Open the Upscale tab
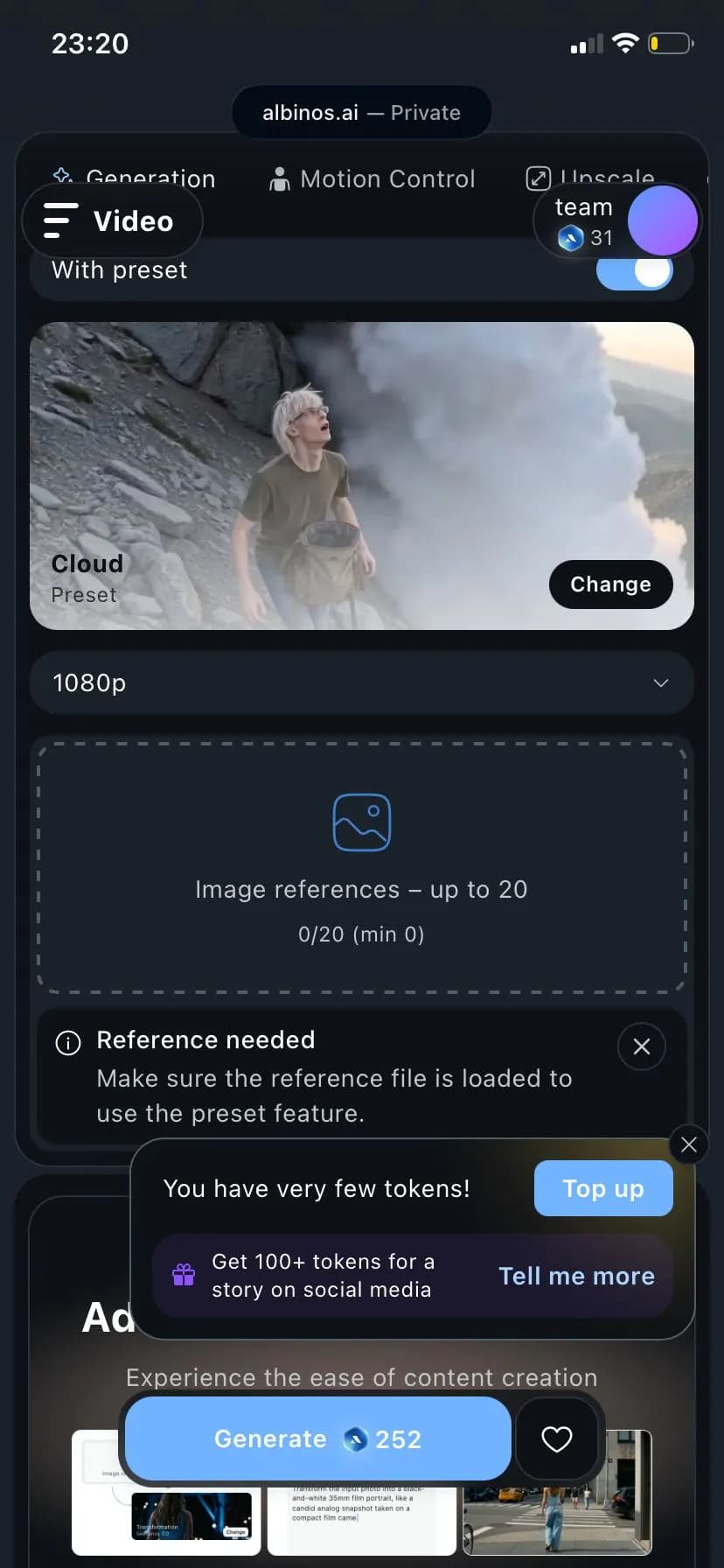Image resolution: width=724 pixels, height=1568 pixels. click(590, 177)
